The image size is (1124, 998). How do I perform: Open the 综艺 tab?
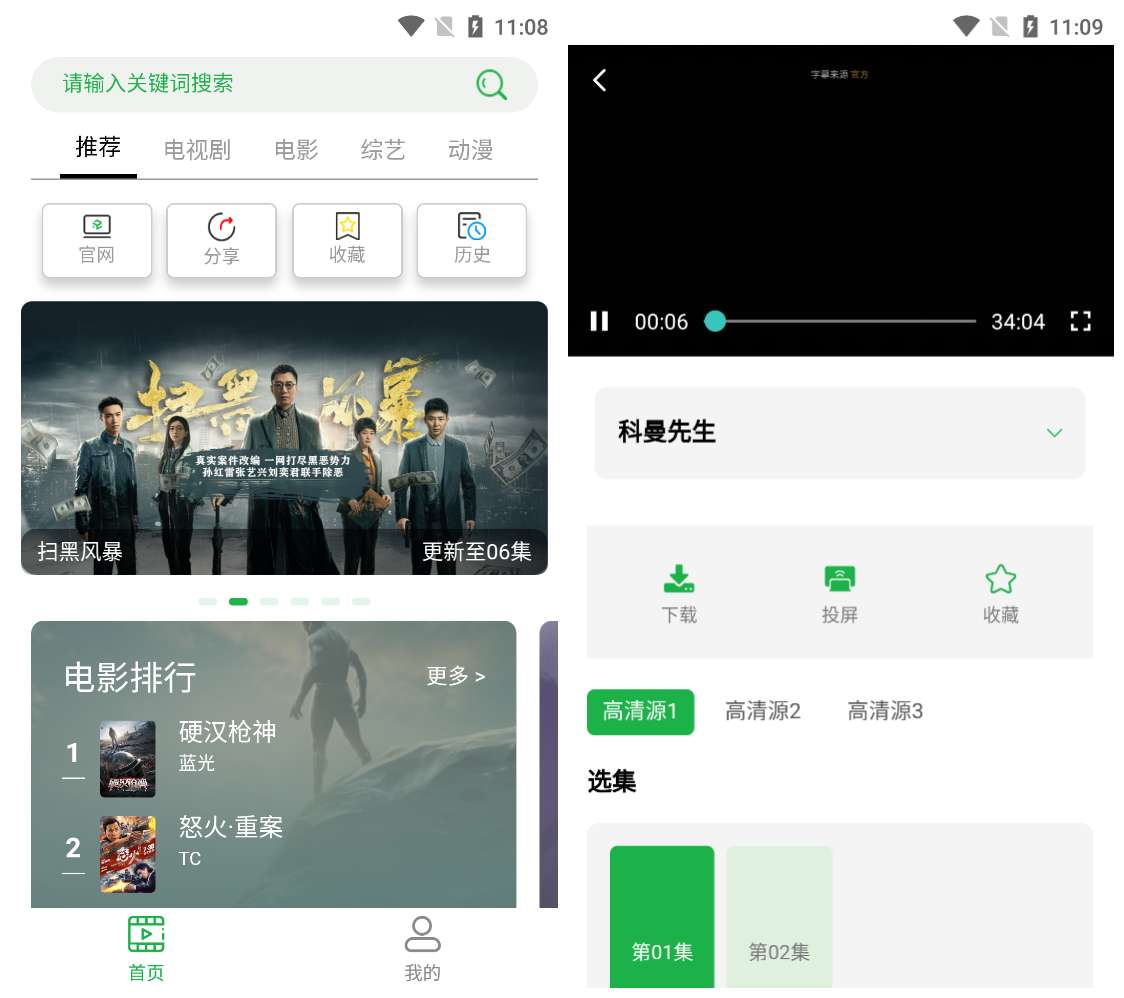[x=383, y=150]
